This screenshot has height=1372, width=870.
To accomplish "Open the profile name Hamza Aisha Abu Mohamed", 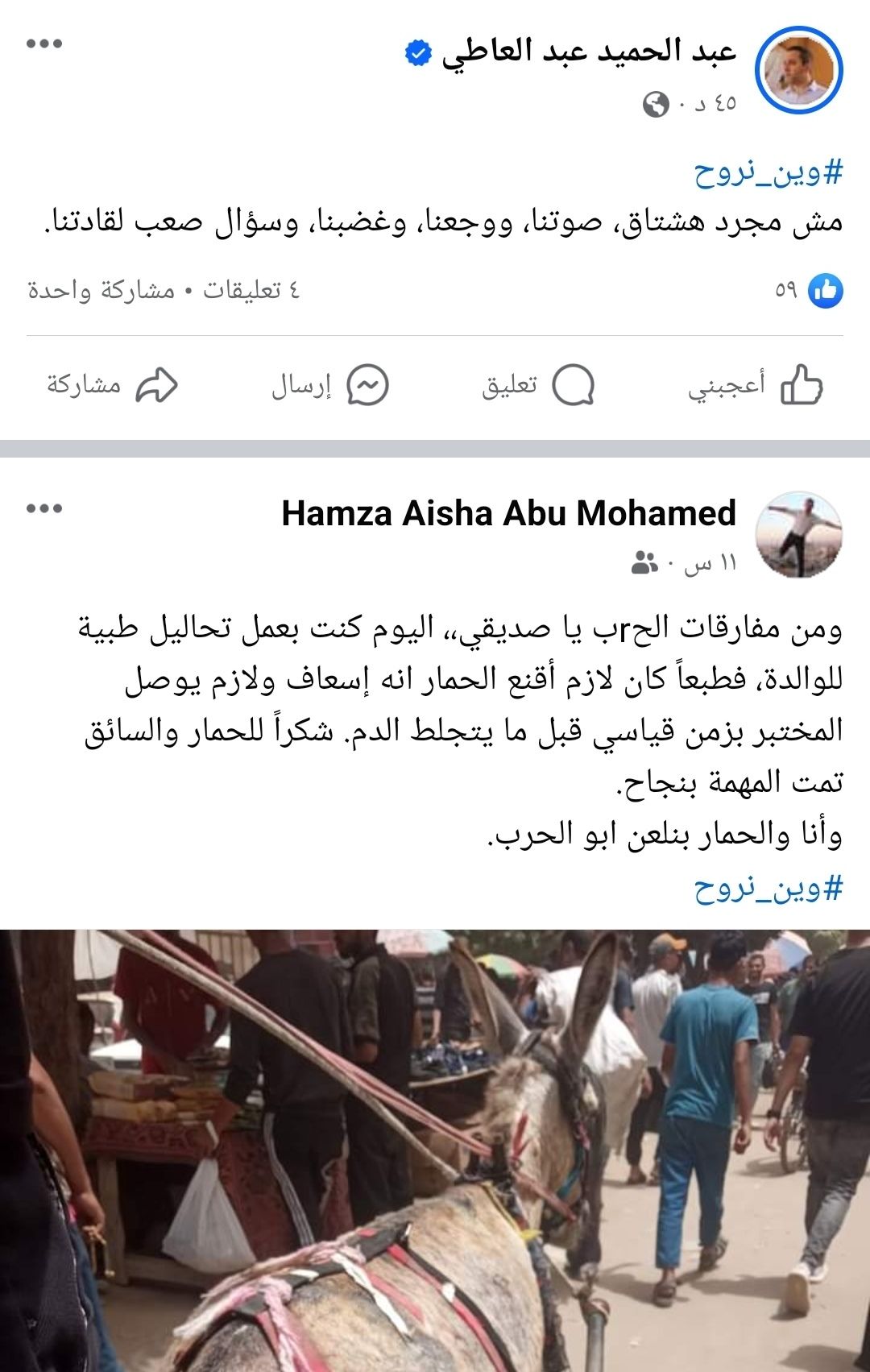I will point(509,513).
